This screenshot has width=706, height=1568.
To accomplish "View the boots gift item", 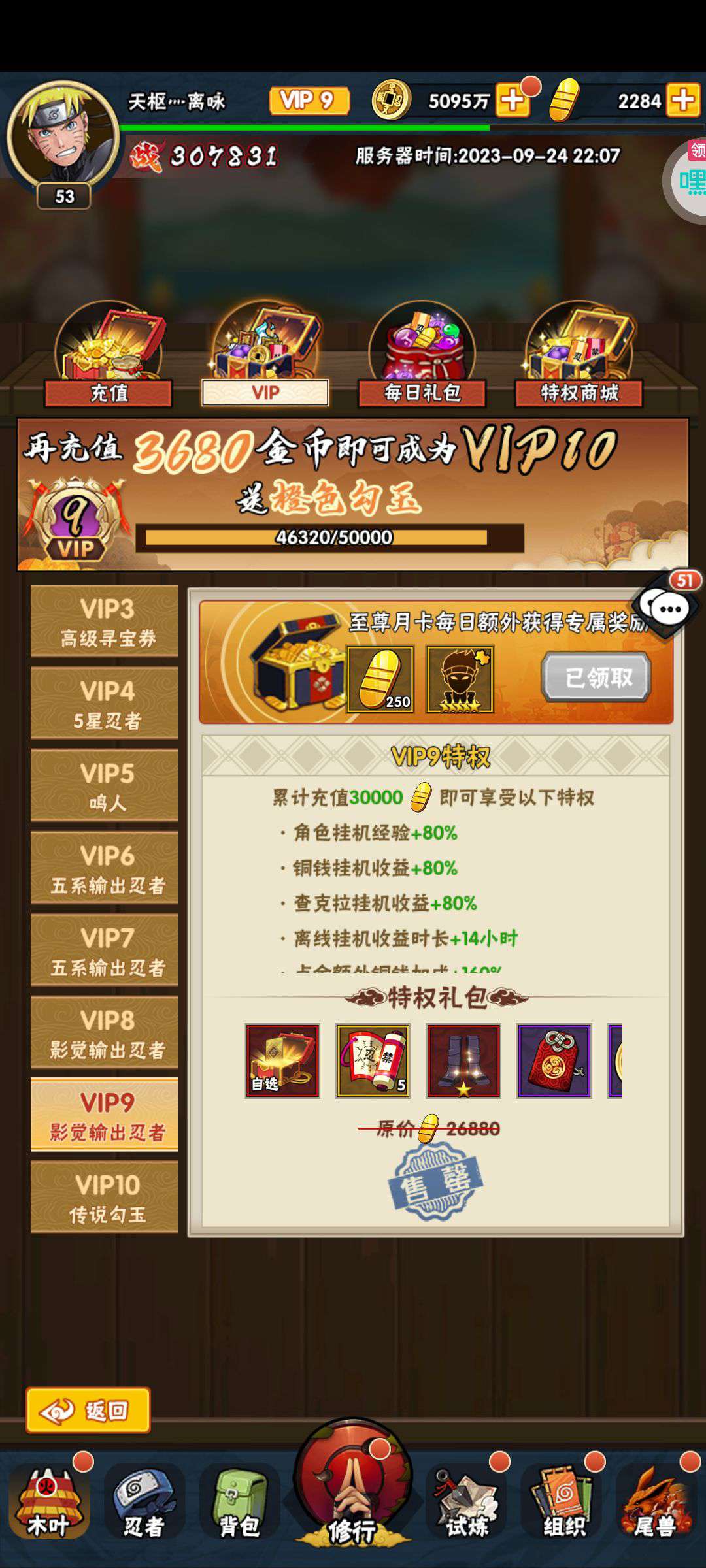I will point(463,1060).
